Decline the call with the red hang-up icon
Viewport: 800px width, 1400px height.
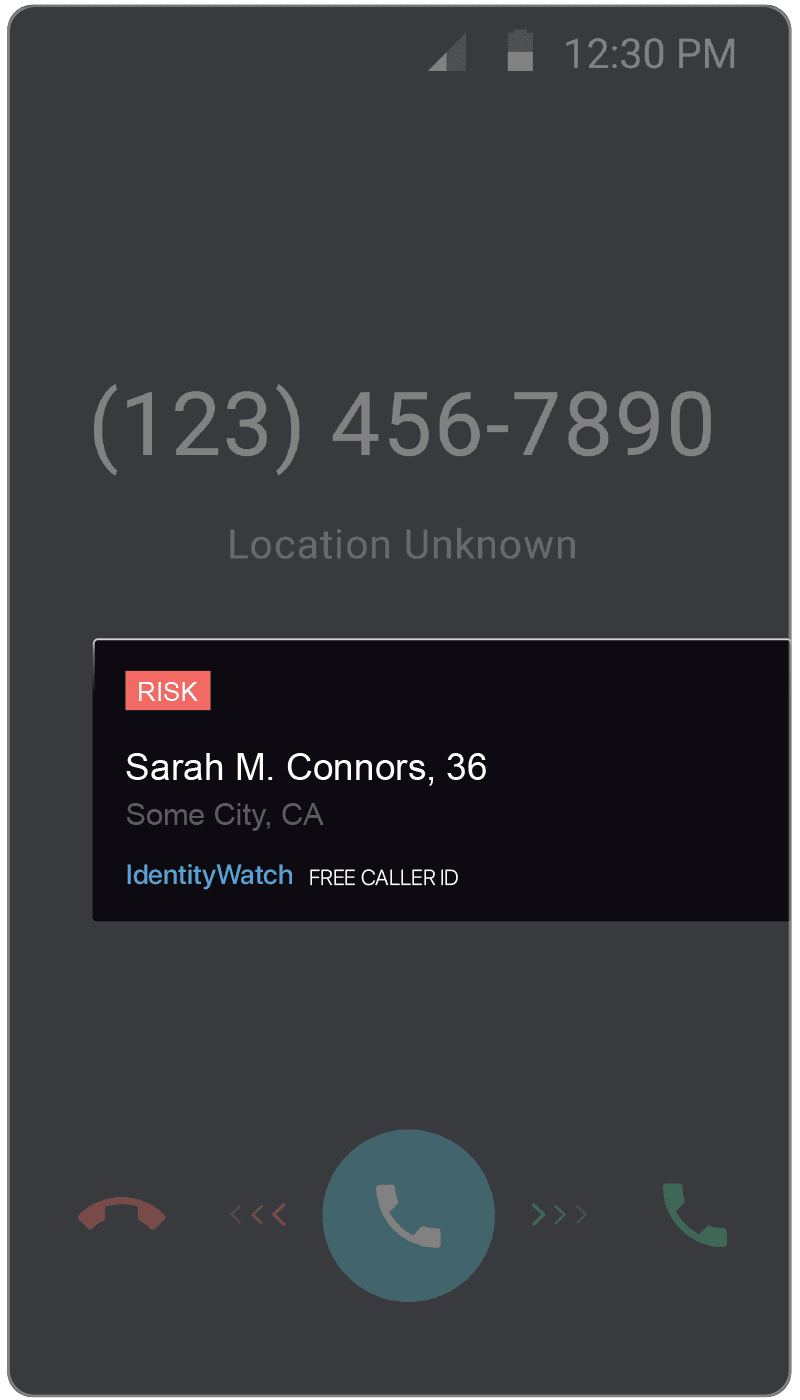pyautogui.click(x=121, y=1214)
